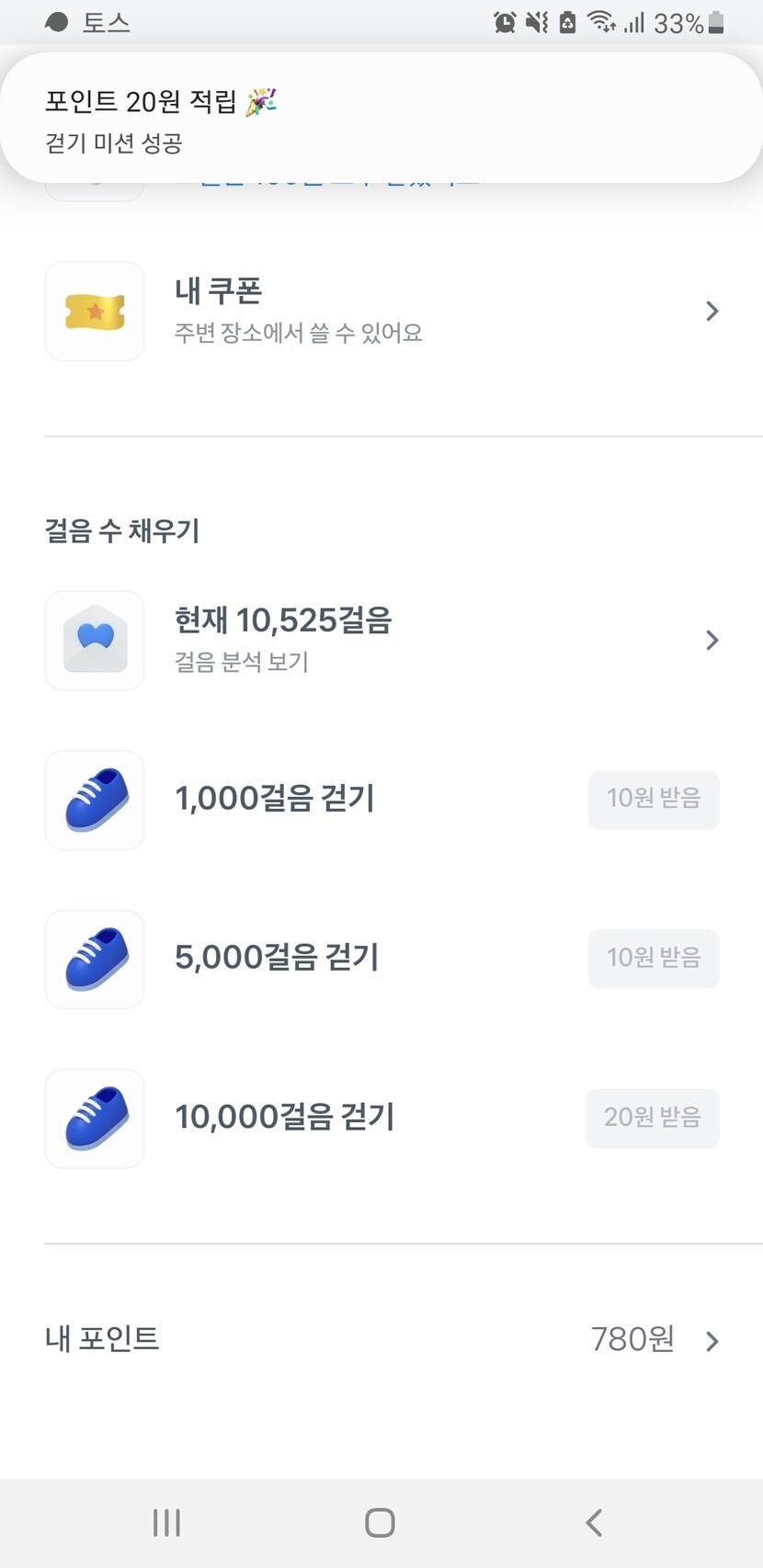
Task: Claim 10원 받음 for 5,000걸음 걷기
Action: pyautogui.click(x=654, y=959)
